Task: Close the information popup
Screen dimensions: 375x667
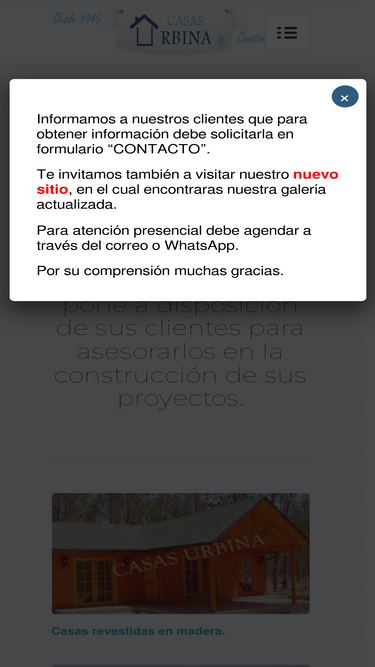Action: pyautogui.click(x=345, y=97)
